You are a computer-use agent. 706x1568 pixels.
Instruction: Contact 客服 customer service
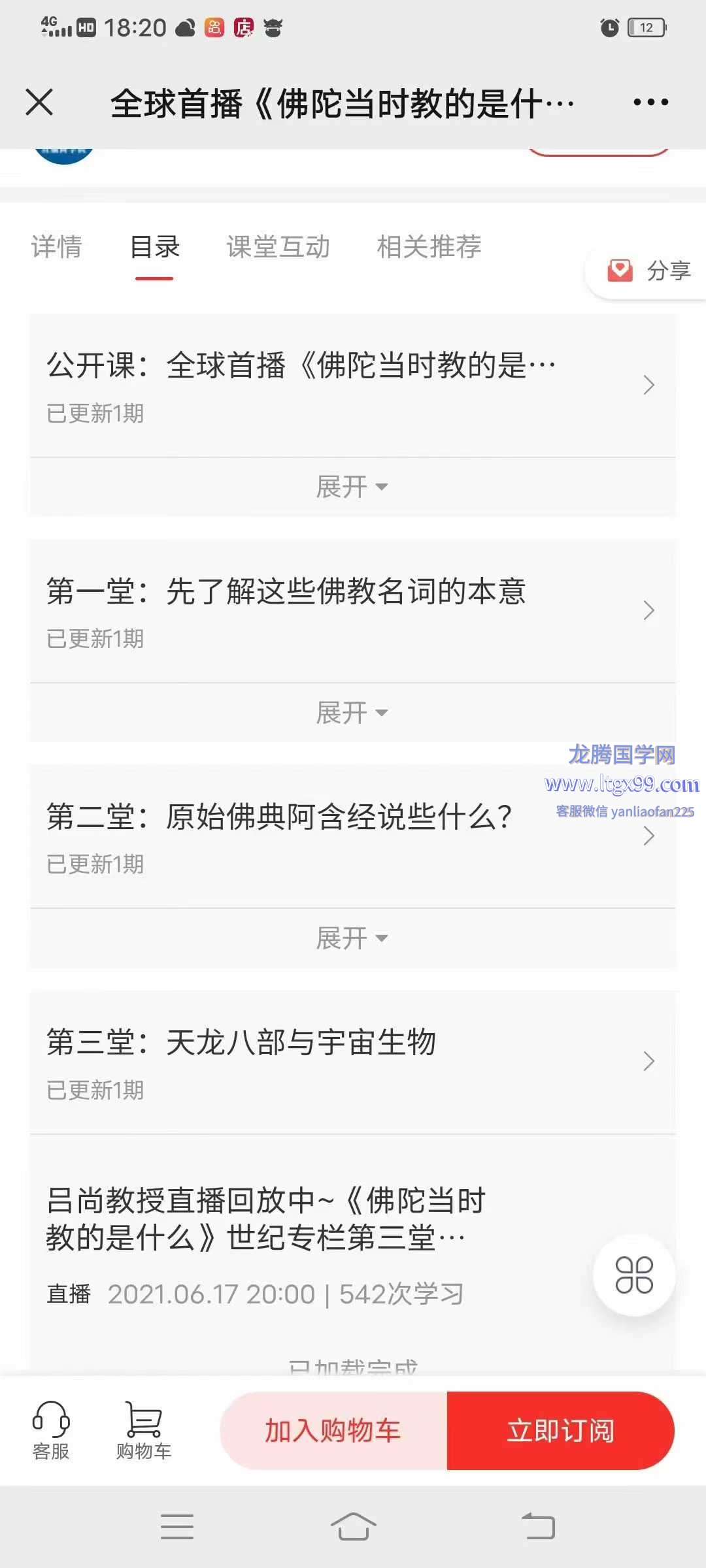coord(51,1430)
